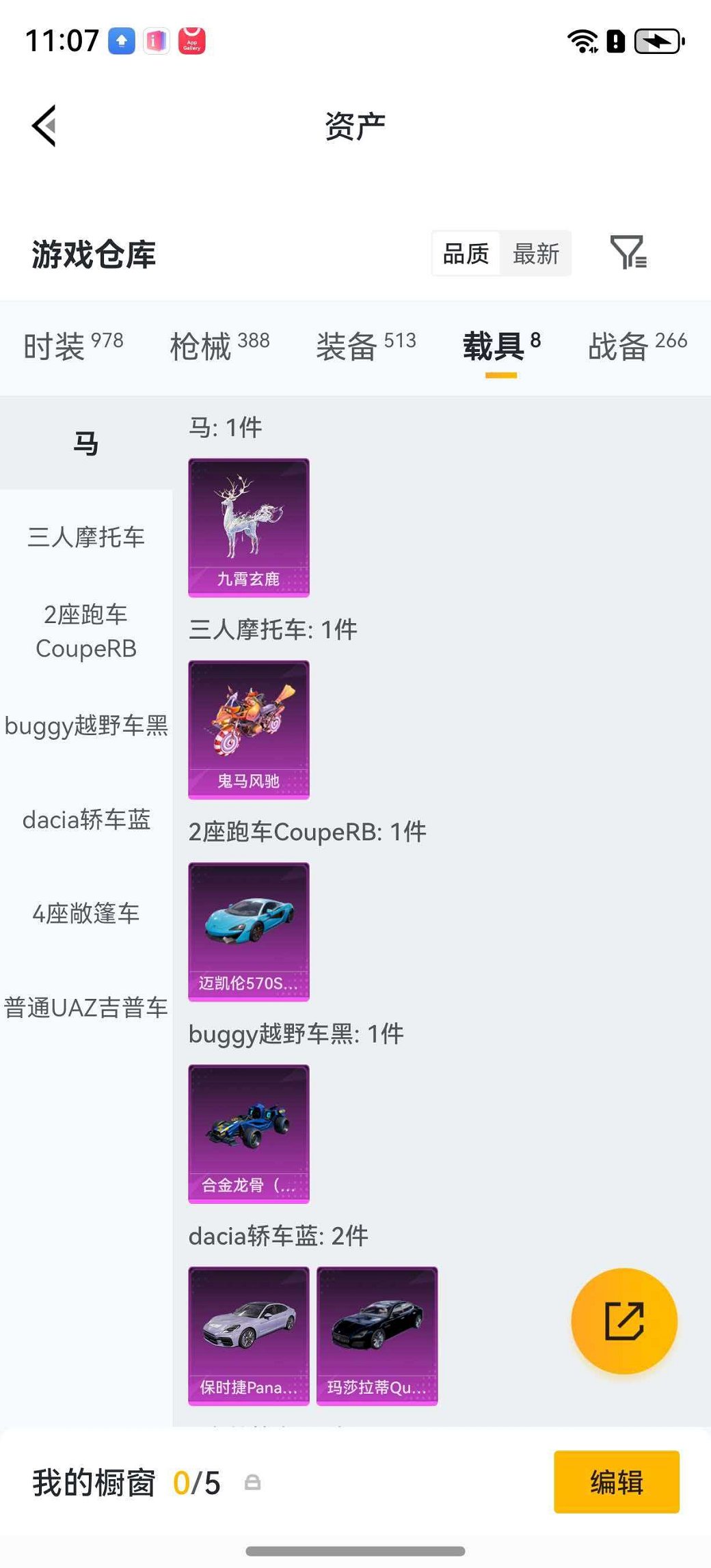
Task: Switch sorting to 最新
Action: tap(537, 253)
